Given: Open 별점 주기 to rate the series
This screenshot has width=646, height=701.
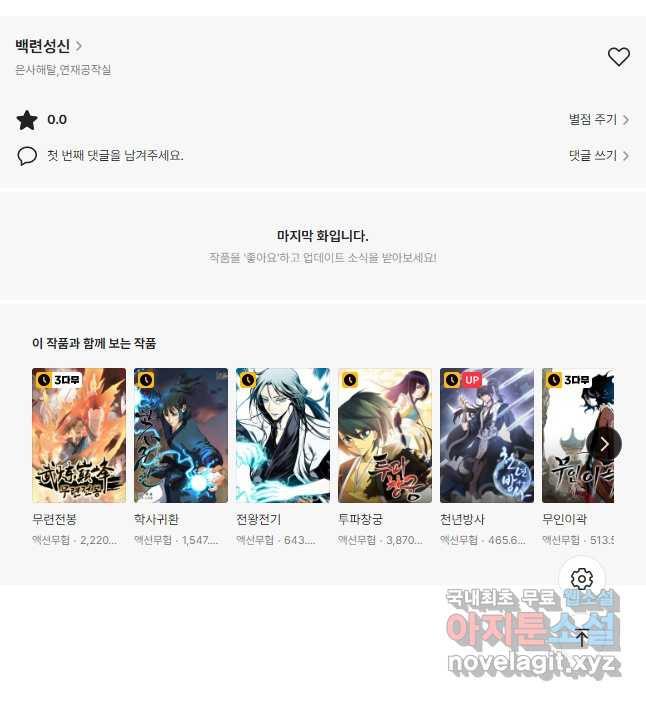Looking at the screenshot, I should point(598,120).
